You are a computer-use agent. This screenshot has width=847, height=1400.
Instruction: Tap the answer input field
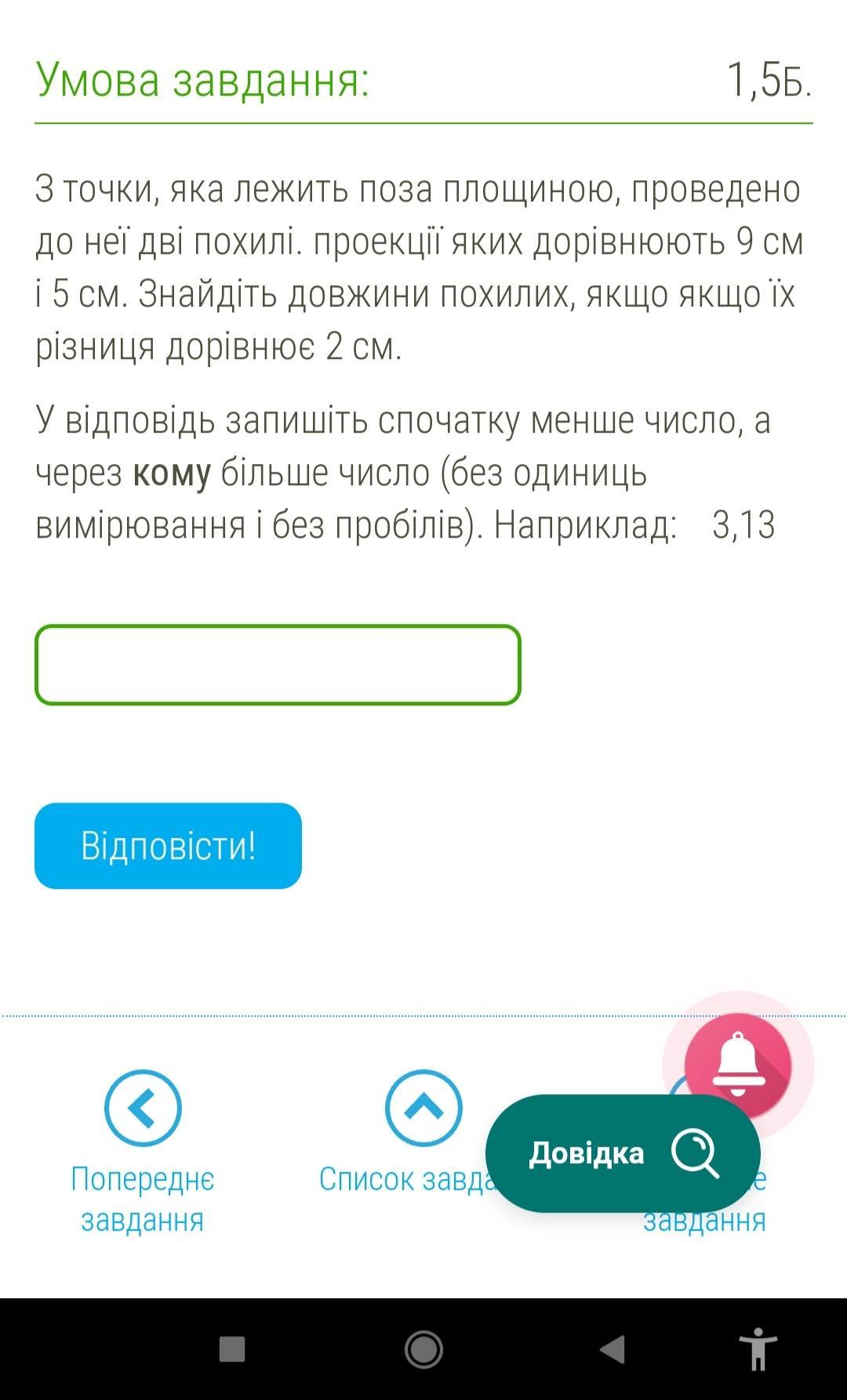(x=278, y=665)
